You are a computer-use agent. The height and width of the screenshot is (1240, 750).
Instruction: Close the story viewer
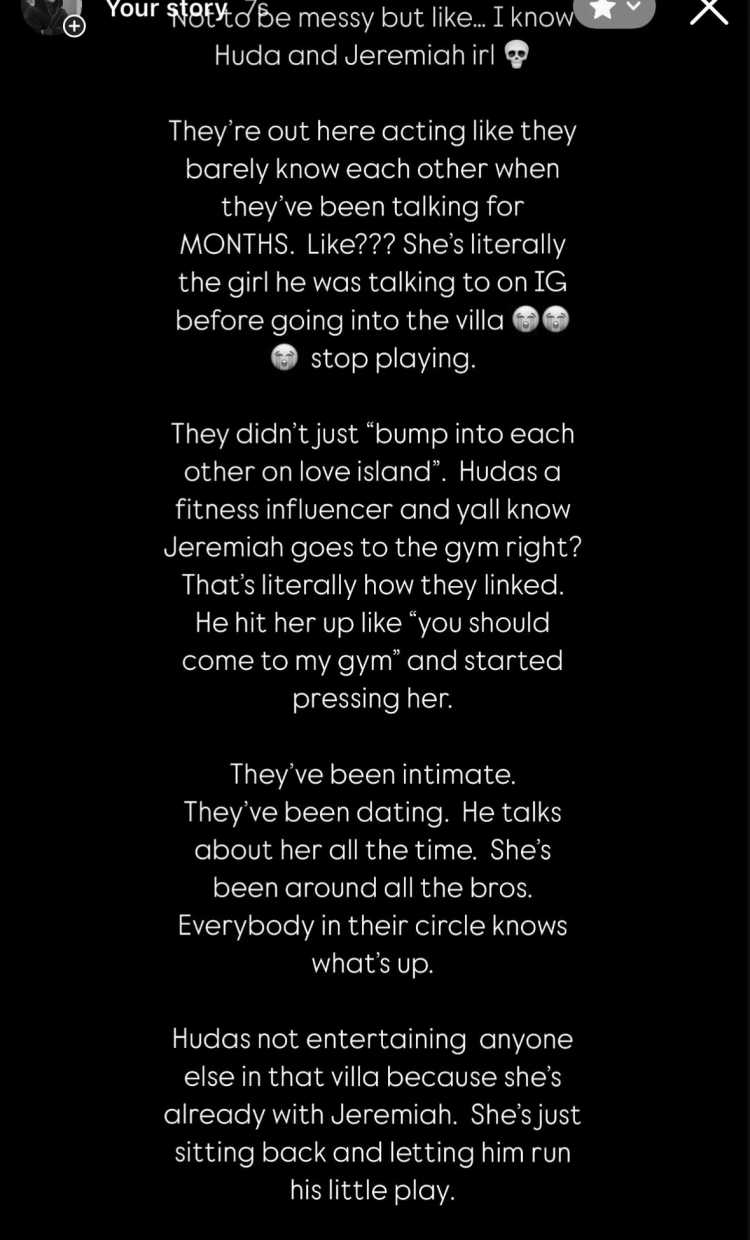pyautogui.click(x=708, y=10)
